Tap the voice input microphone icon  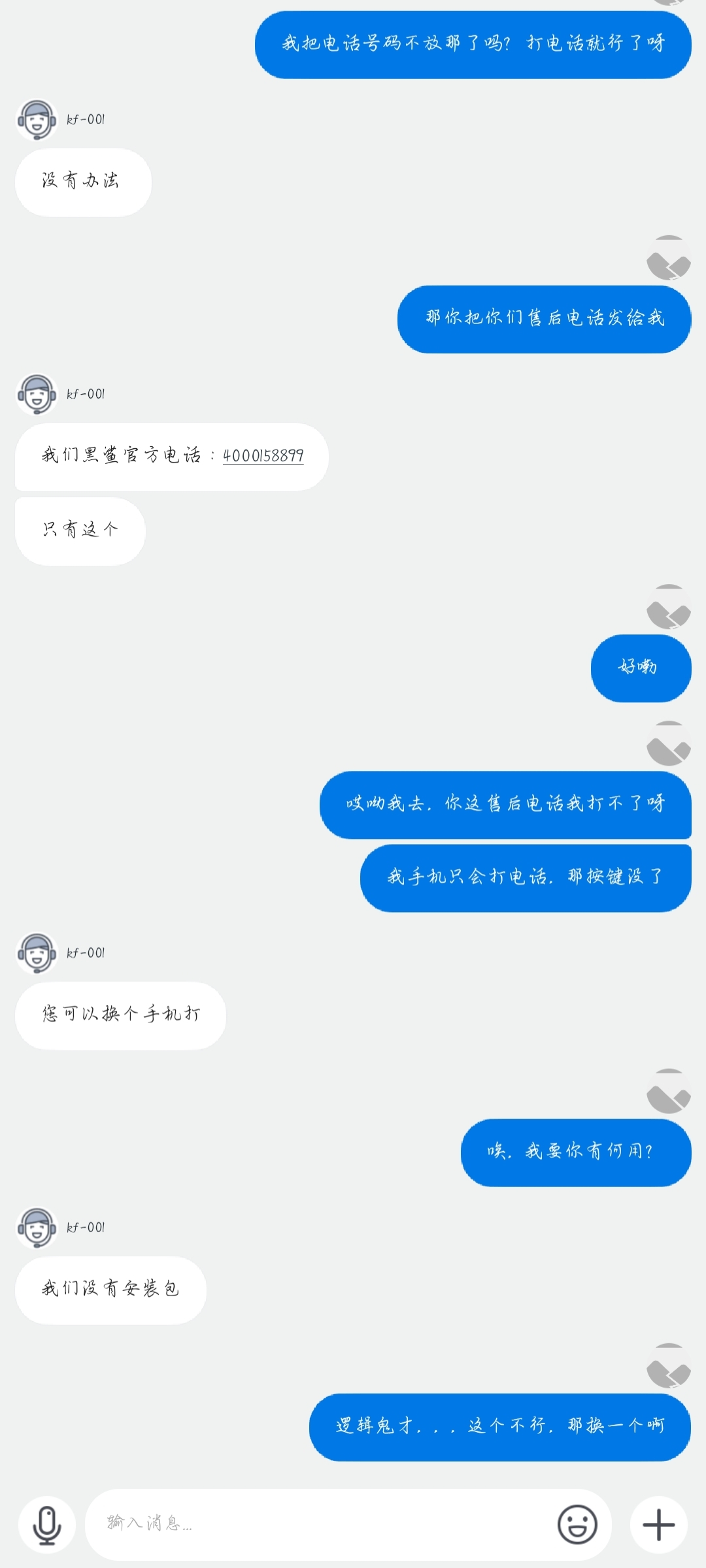(x=47, y=1525)
